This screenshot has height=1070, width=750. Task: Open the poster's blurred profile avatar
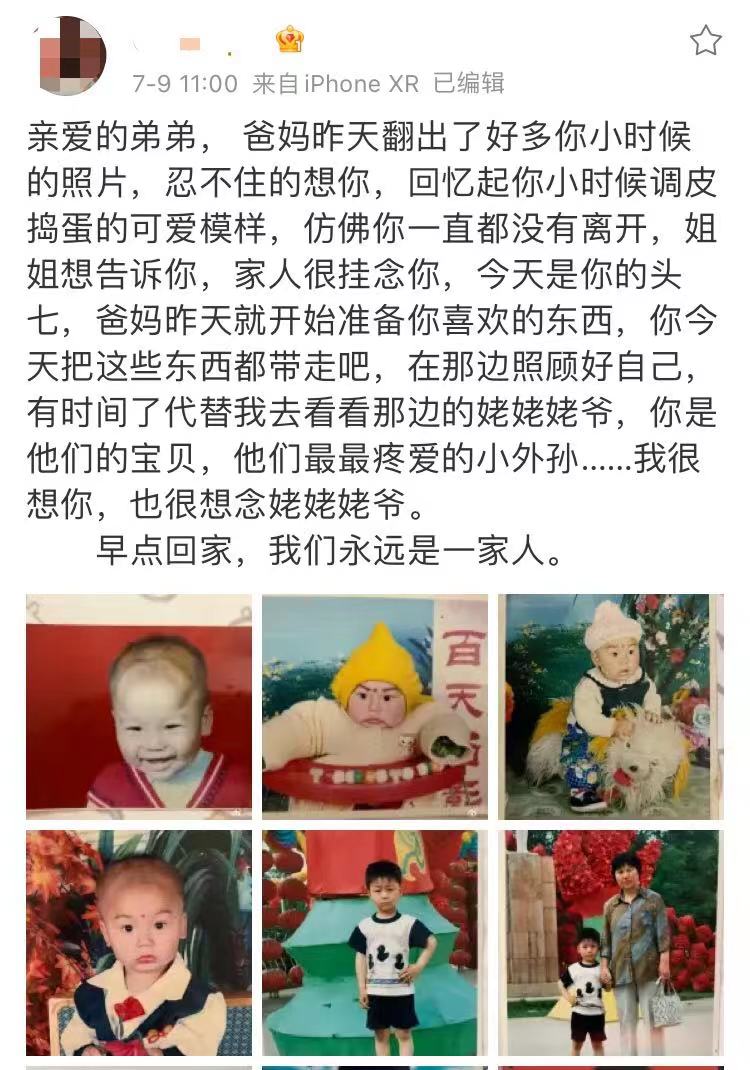click(x=69, y=56)
